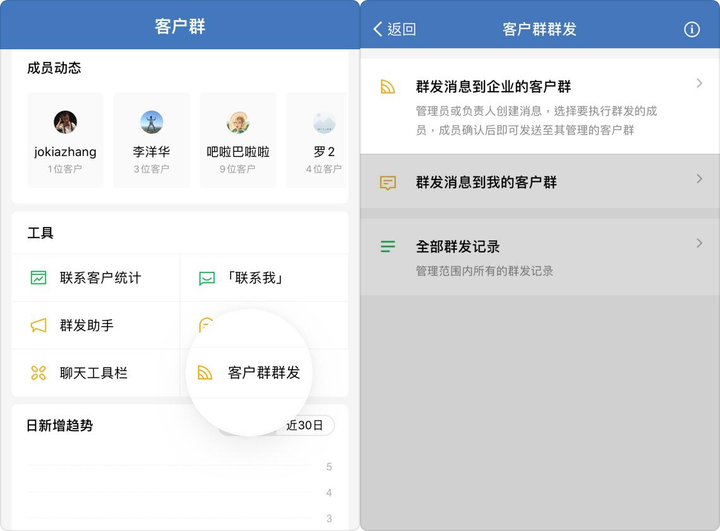Open the info icon in header
The image size is (720, 531).
pos(692,29)
